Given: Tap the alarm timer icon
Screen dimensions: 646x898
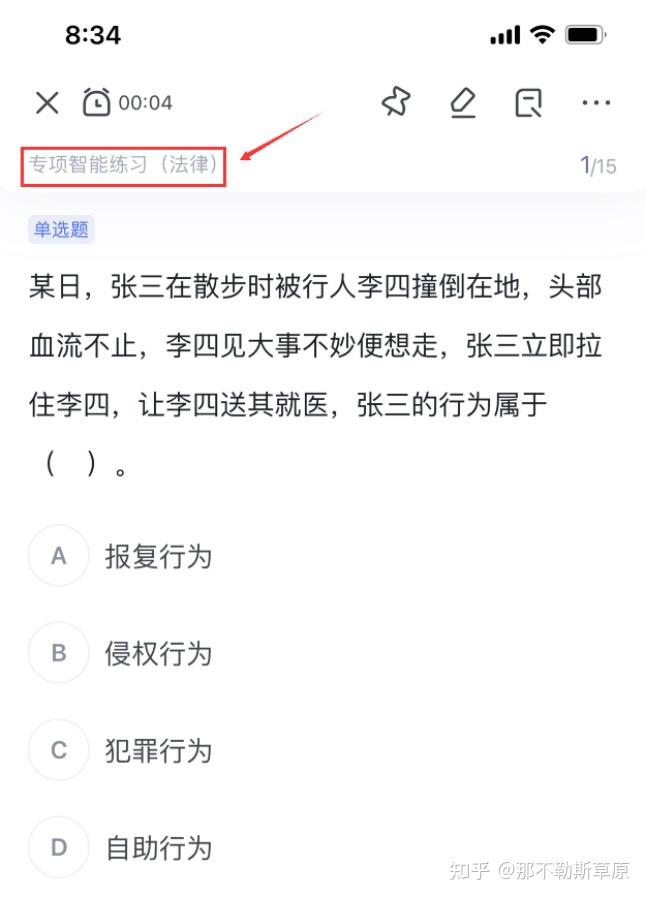Looking at the screenshot, I should click(97, 102).
